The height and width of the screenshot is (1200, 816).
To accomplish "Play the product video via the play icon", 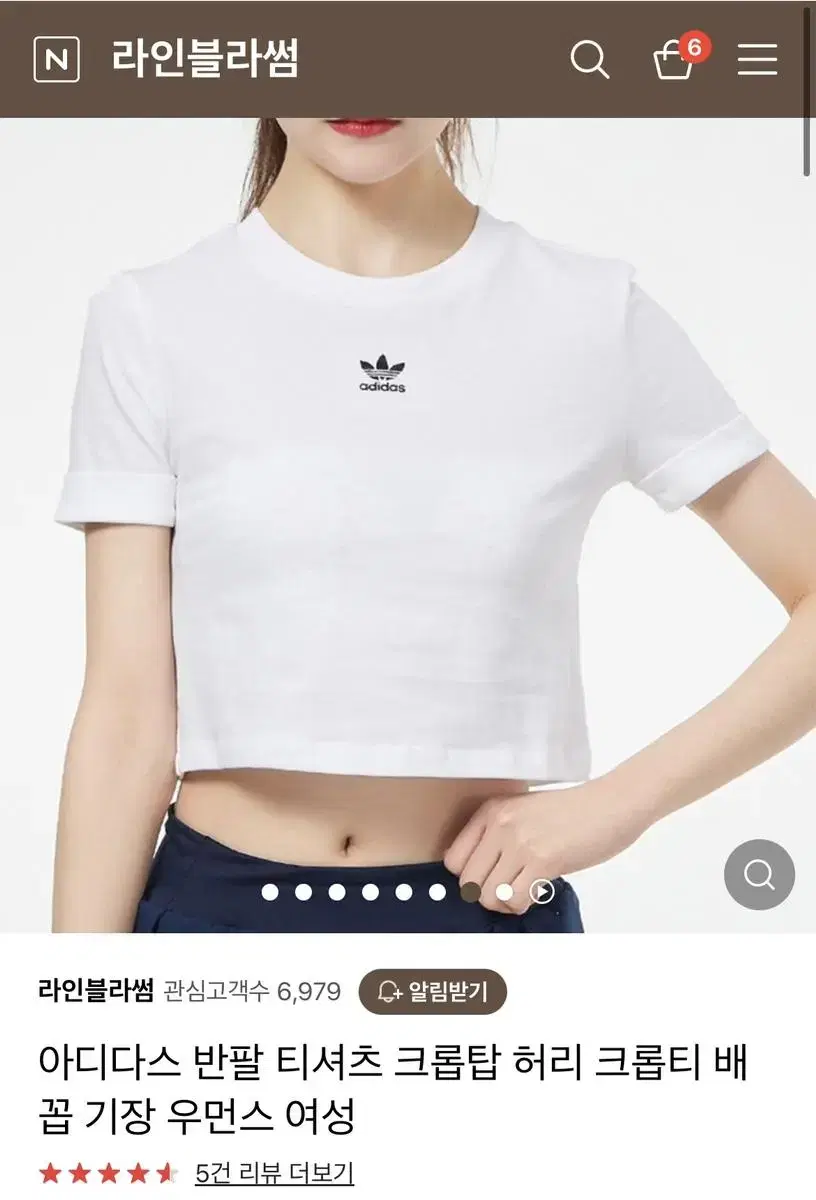I will pos(540,891).
